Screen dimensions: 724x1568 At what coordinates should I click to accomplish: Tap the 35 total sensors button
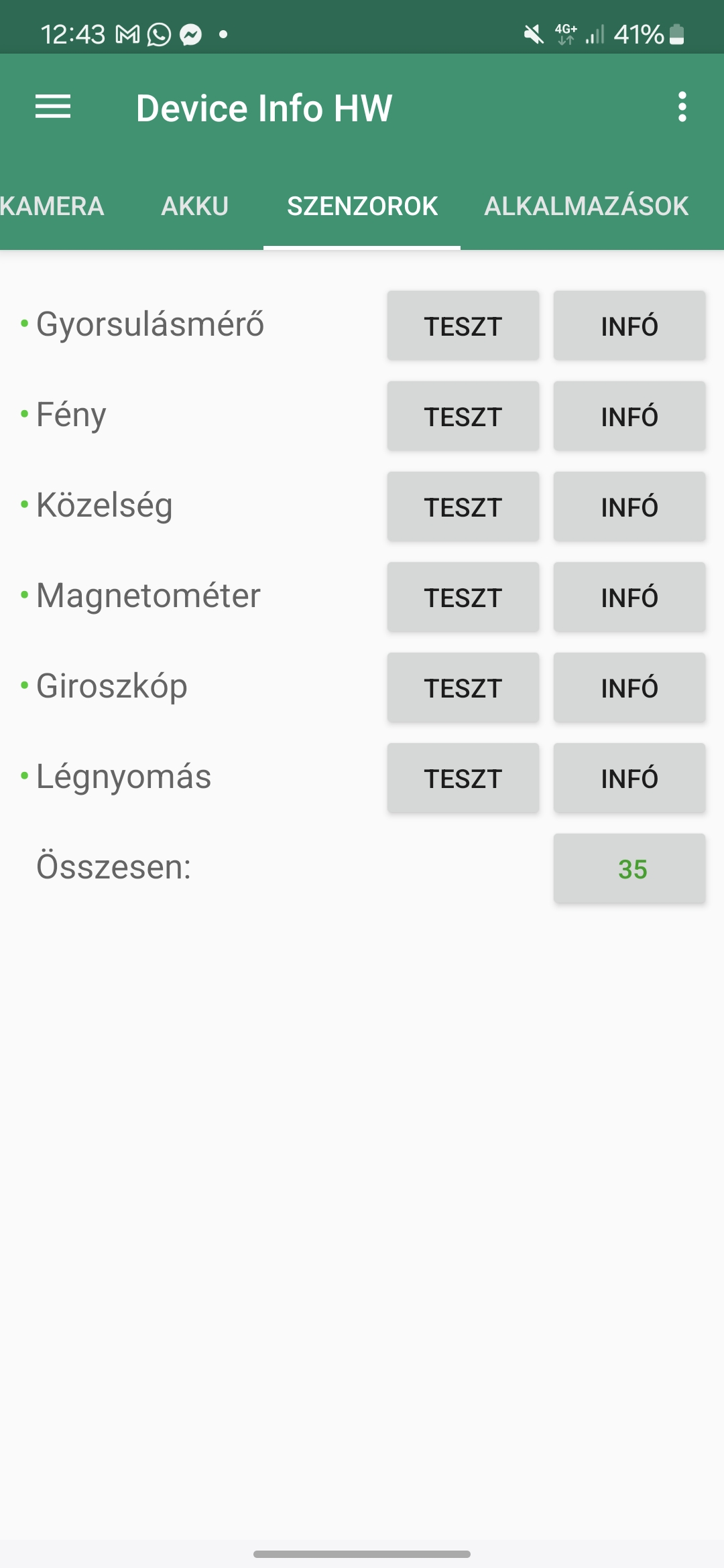click(629, 869)
